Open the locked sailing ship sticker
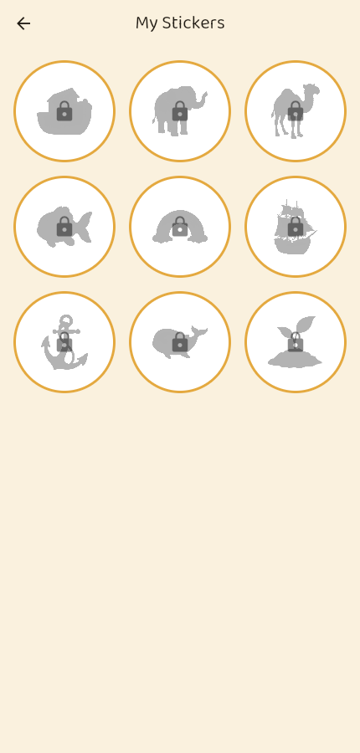Image resolution: width=360 pixels, height=753 pixels. point(295,227)
